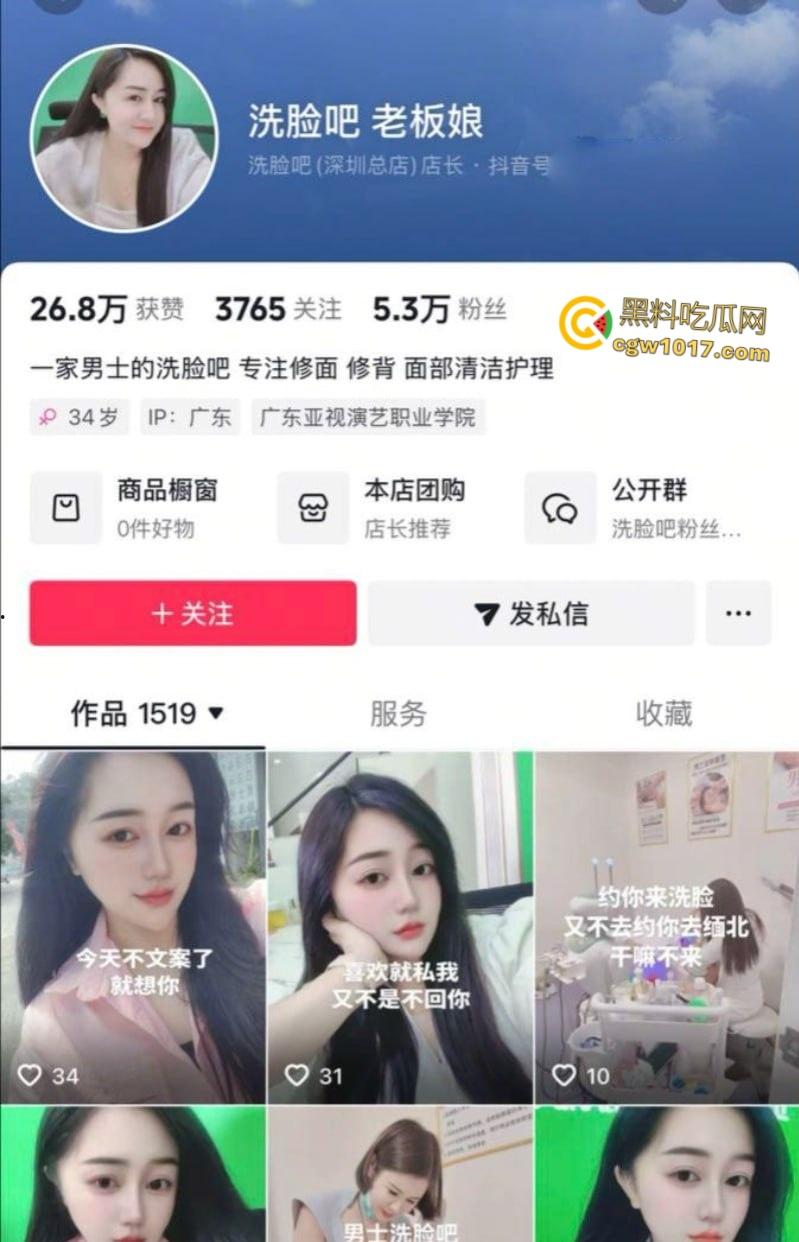799x1242 pixels.
Task: Open the more options ellipsis icon
Action: (x=738, y=614)
